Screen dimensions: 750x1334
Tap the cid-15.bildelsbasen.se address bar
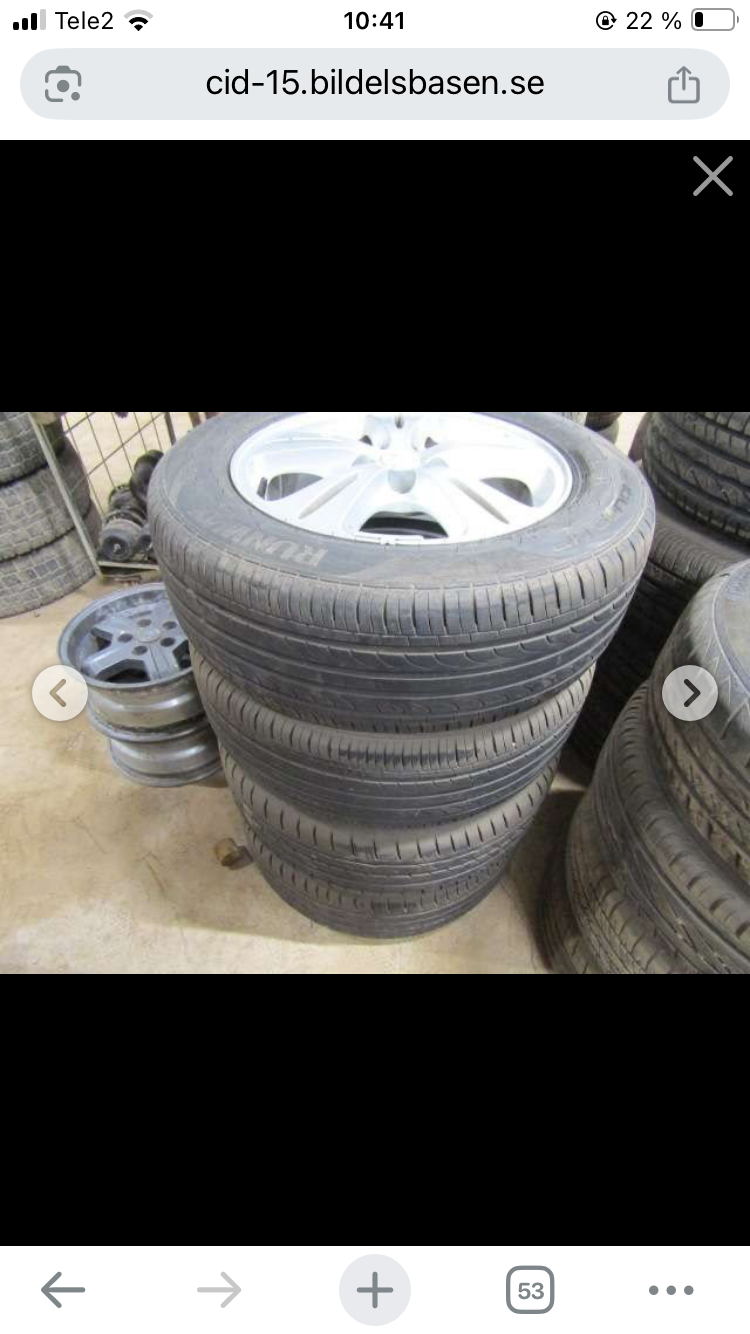[375, 84]
